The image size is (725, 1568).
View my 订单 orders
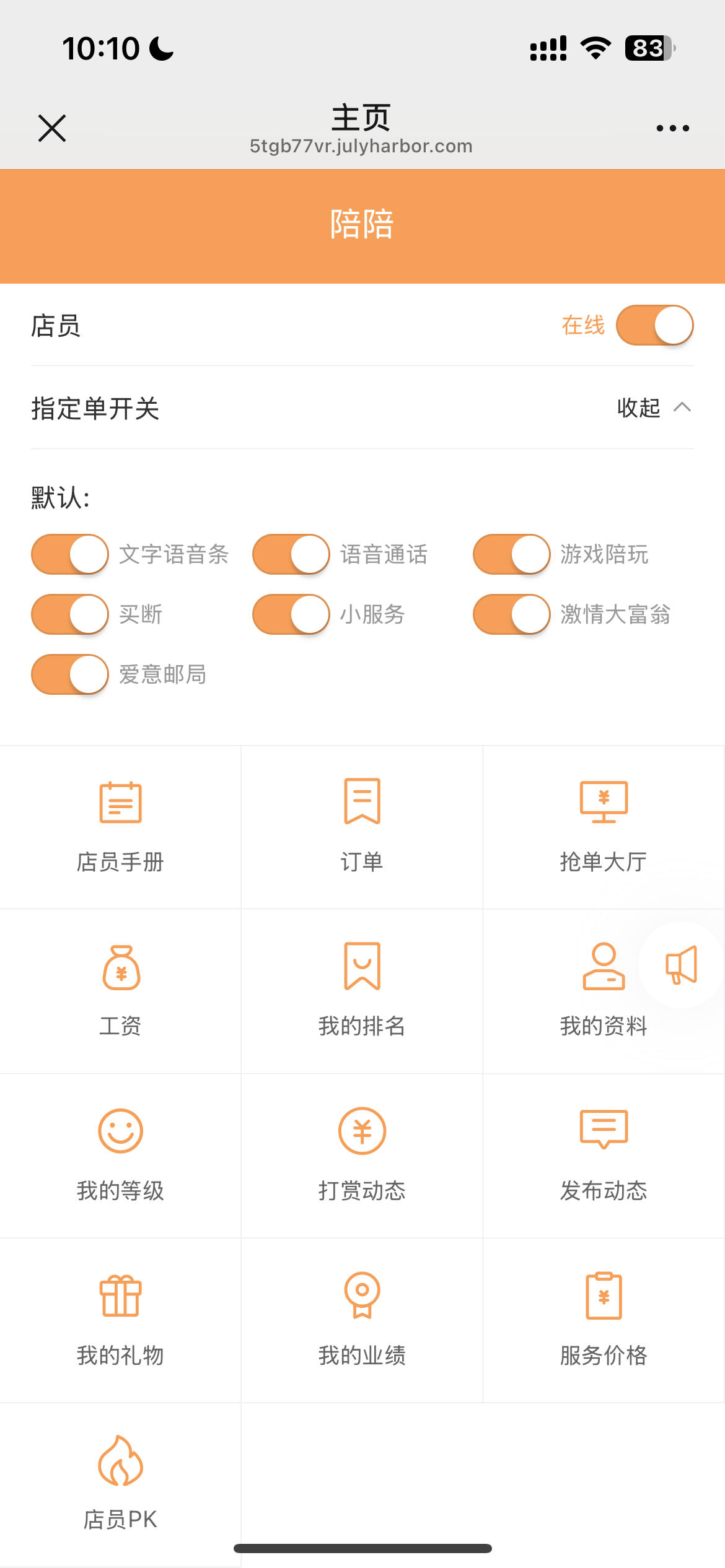(362, 827)
